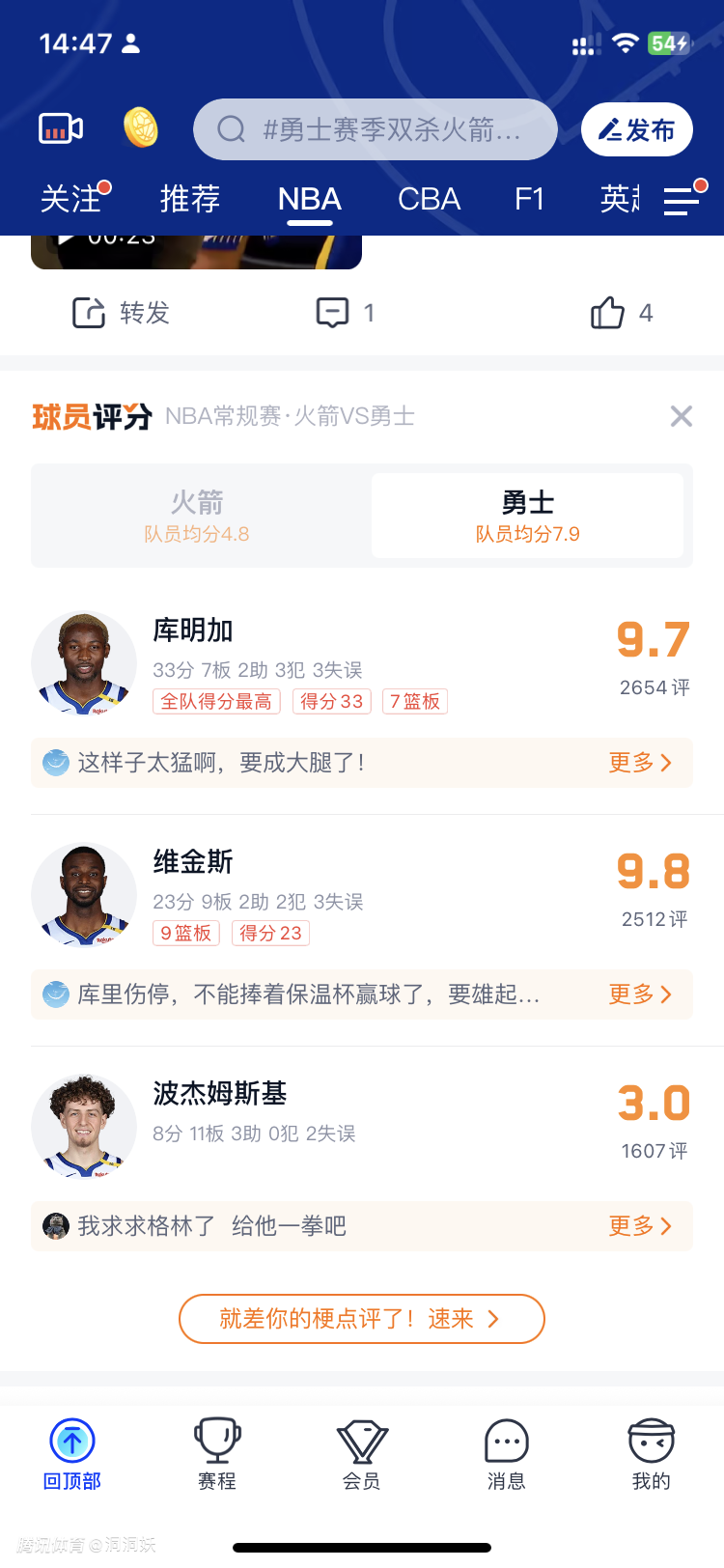The height and width of the screenshot is (1568, 724).
Task: Open the channel list menu icon
Action: 682,200
